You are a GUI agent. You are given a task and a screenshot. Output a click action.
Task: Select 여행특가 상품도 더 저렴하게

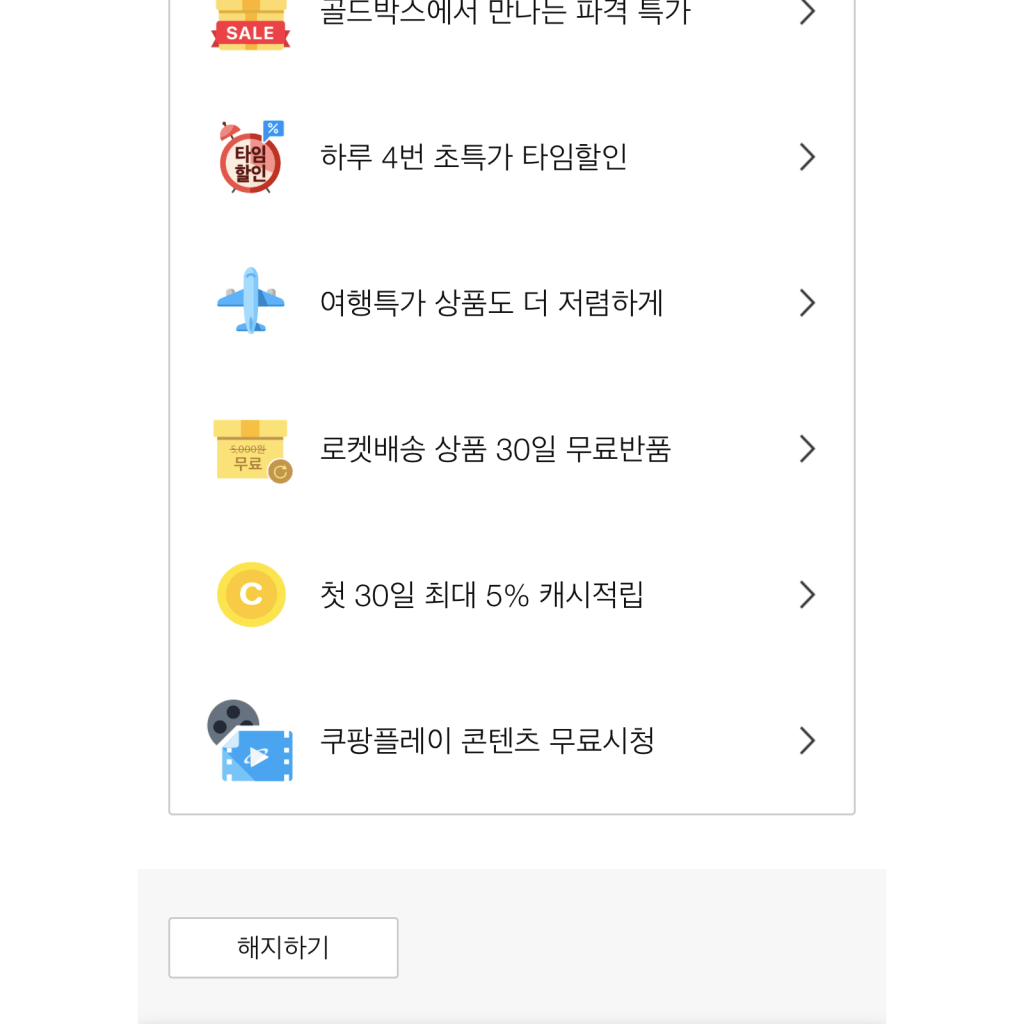click(510, 303)
